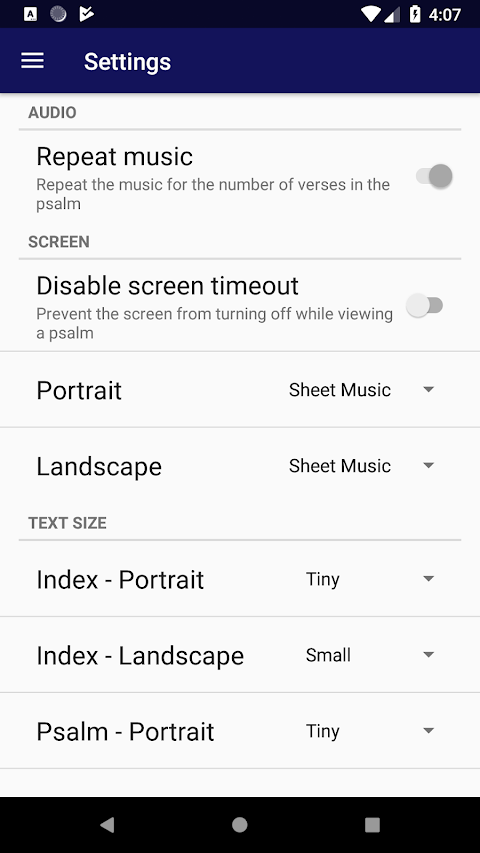The image size is (480, 853).
Task: Open the hamburger navigation drawer menu
Action: [33, 61]
